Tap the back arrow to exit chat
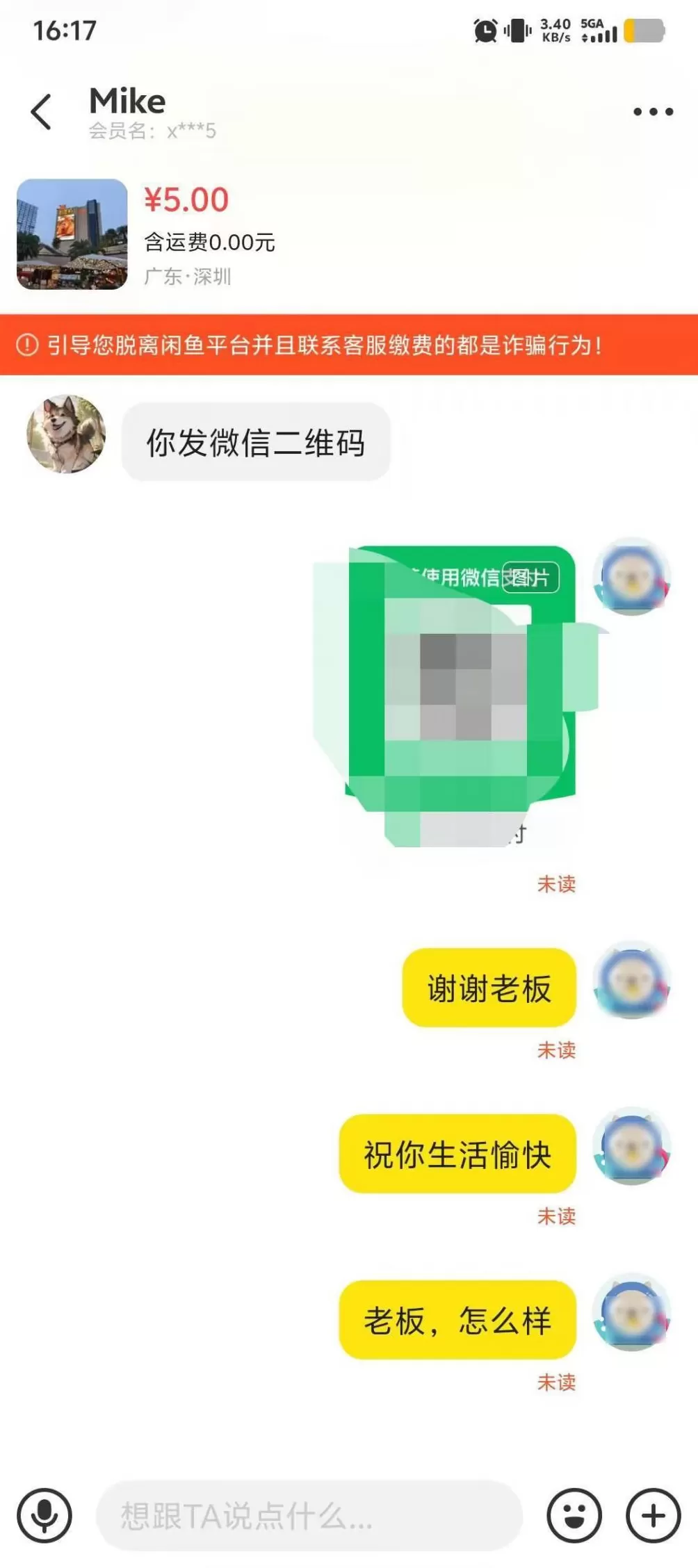 42,110
